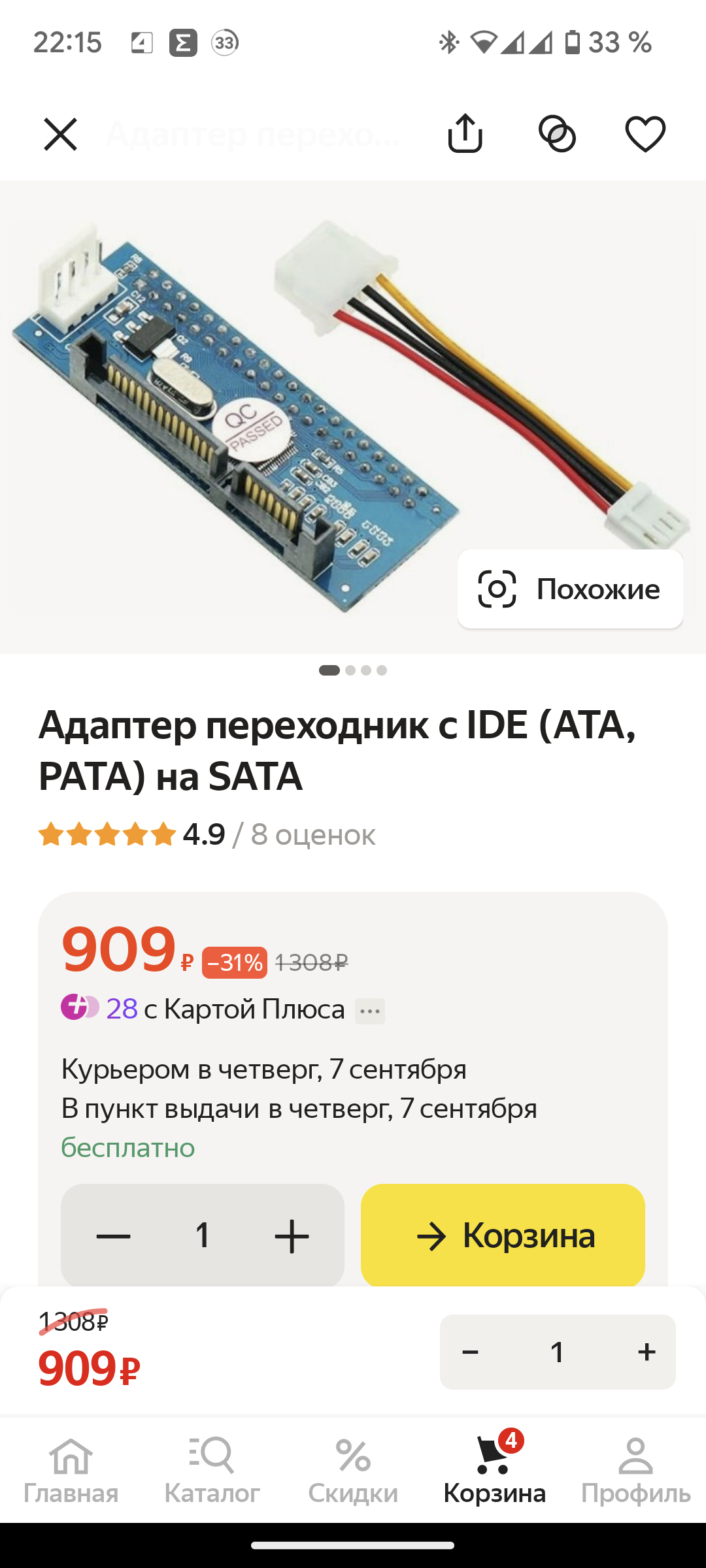Viewport: 706px width, 1568px height.
Task: Add adapter to favorites
Action: (645, 134)
